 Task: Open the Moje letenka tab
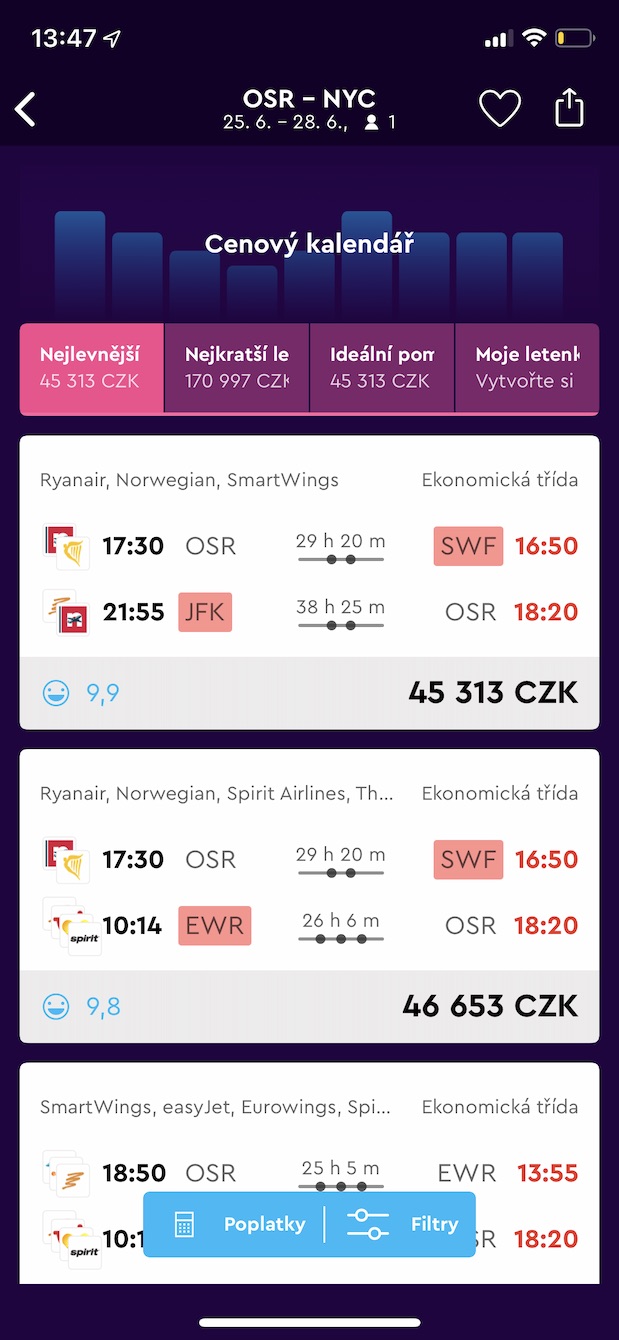point(527,368)
